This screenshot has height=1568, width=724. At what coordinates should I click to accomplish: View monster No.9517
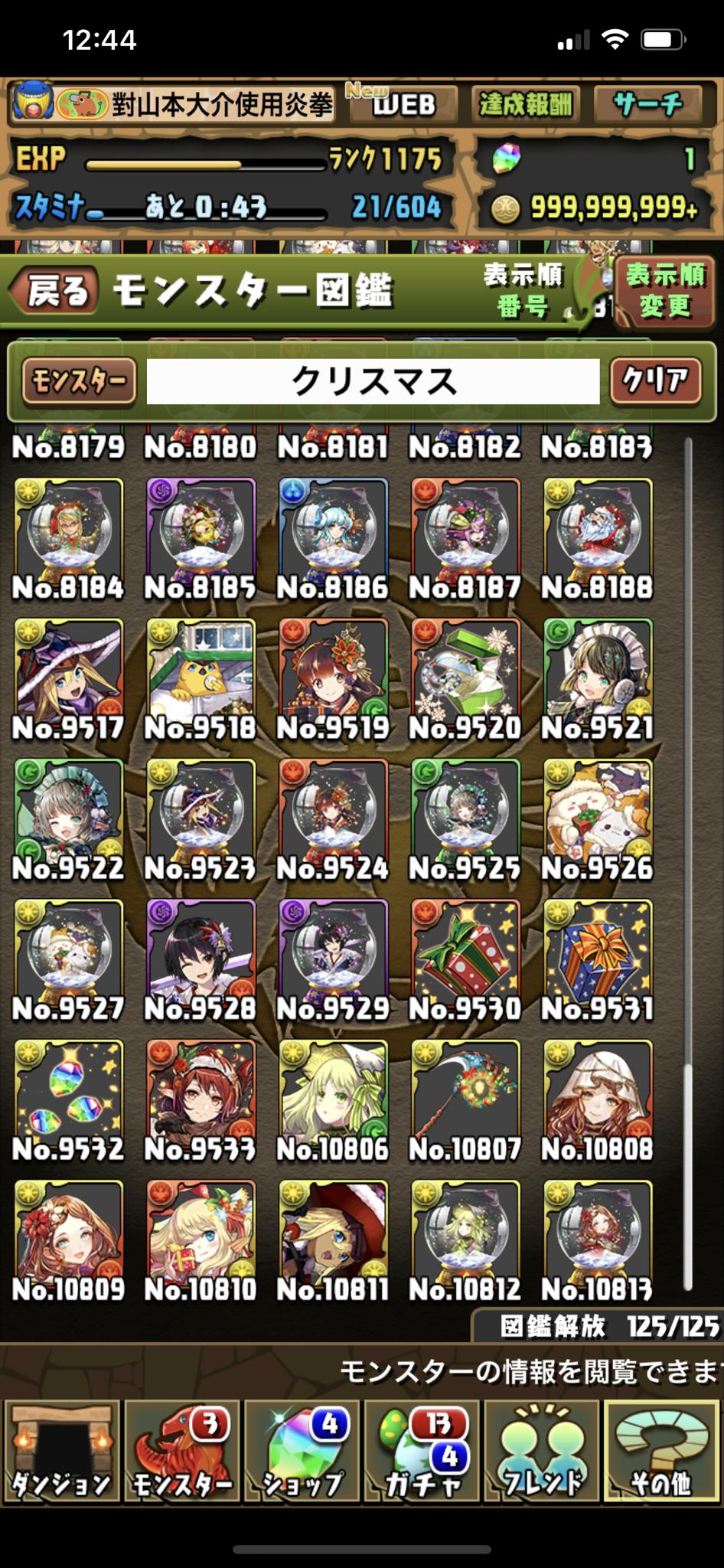(69, 670)
